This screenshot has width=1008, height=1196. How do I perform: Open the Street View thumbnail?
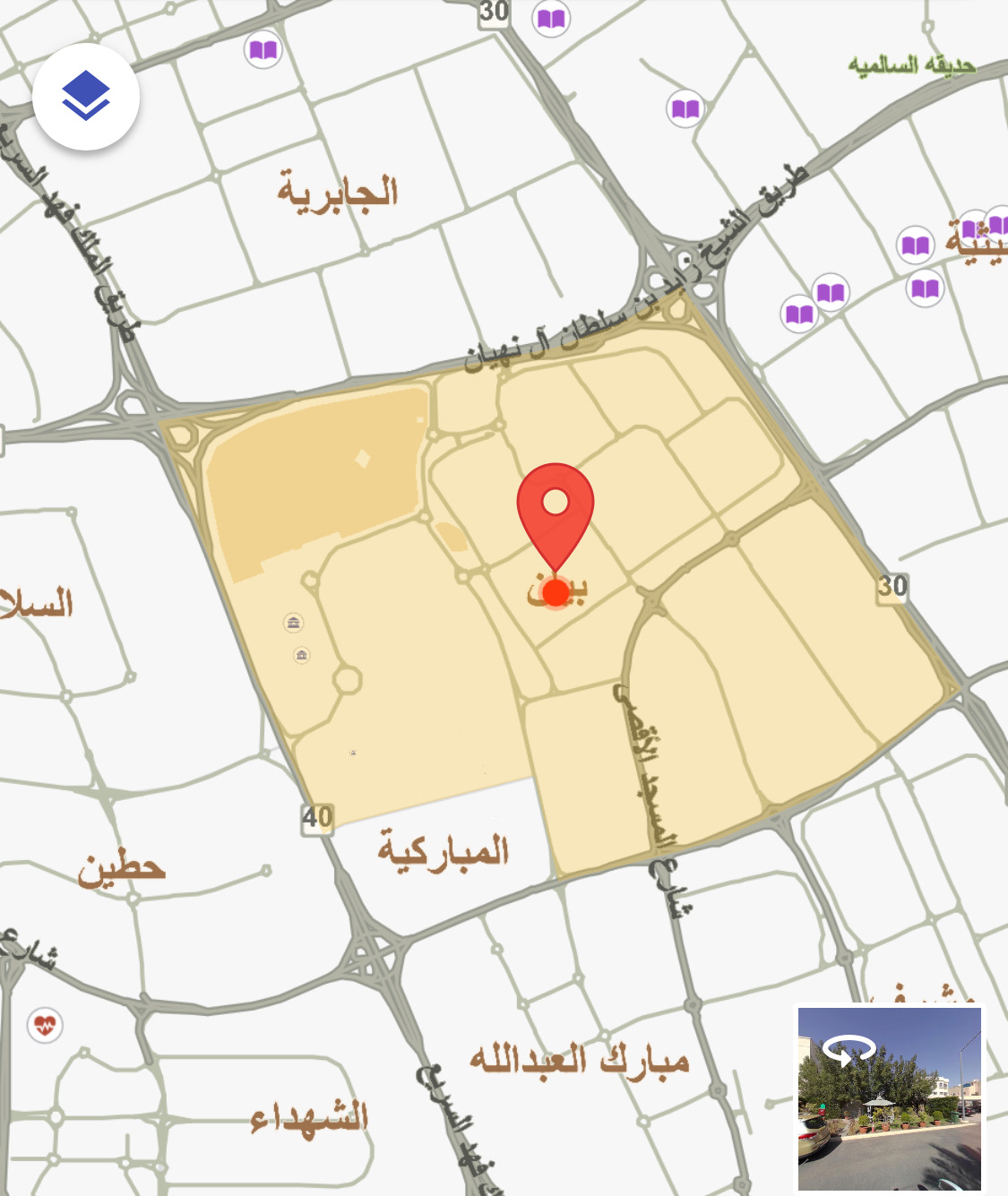click(889, 1098)
